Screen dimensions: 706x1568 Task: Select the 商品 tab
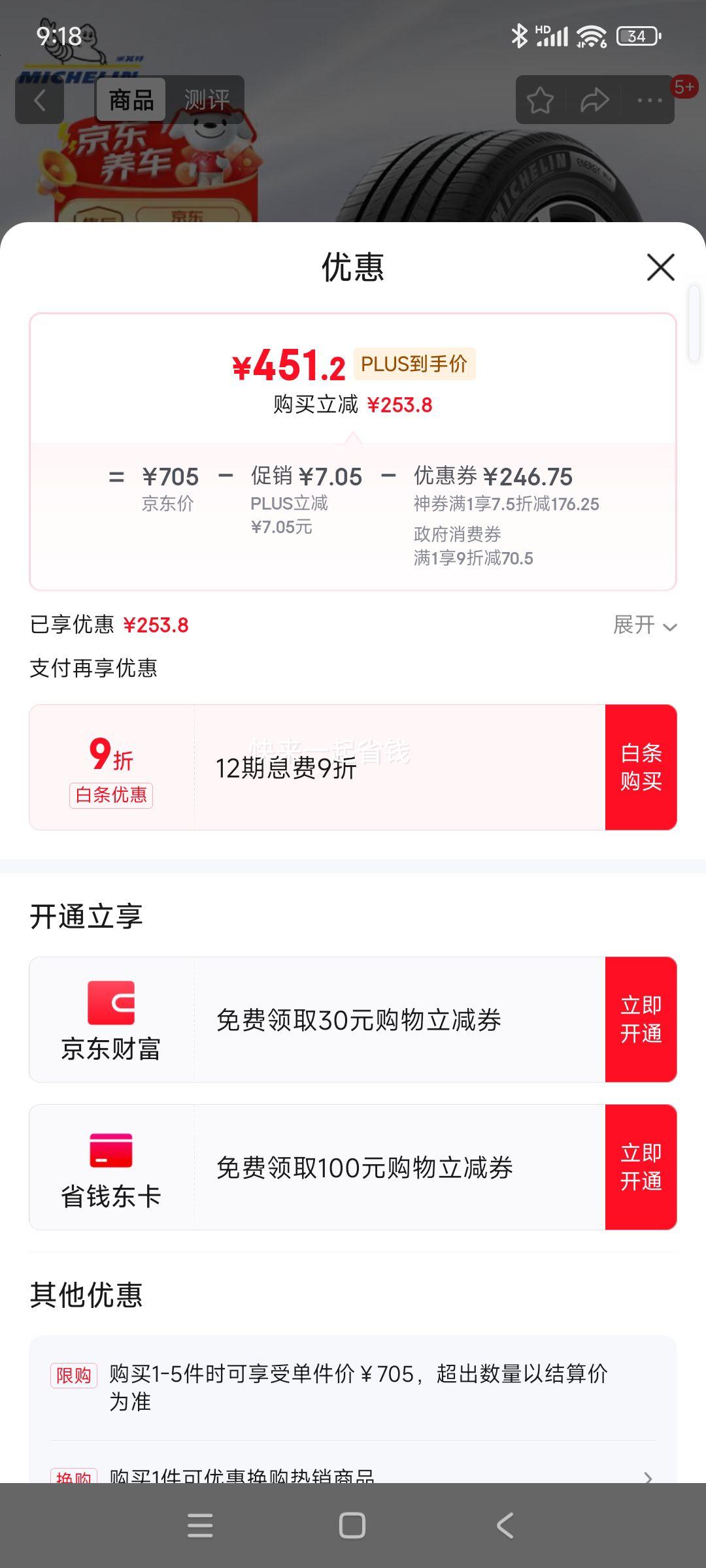(131, 101)
